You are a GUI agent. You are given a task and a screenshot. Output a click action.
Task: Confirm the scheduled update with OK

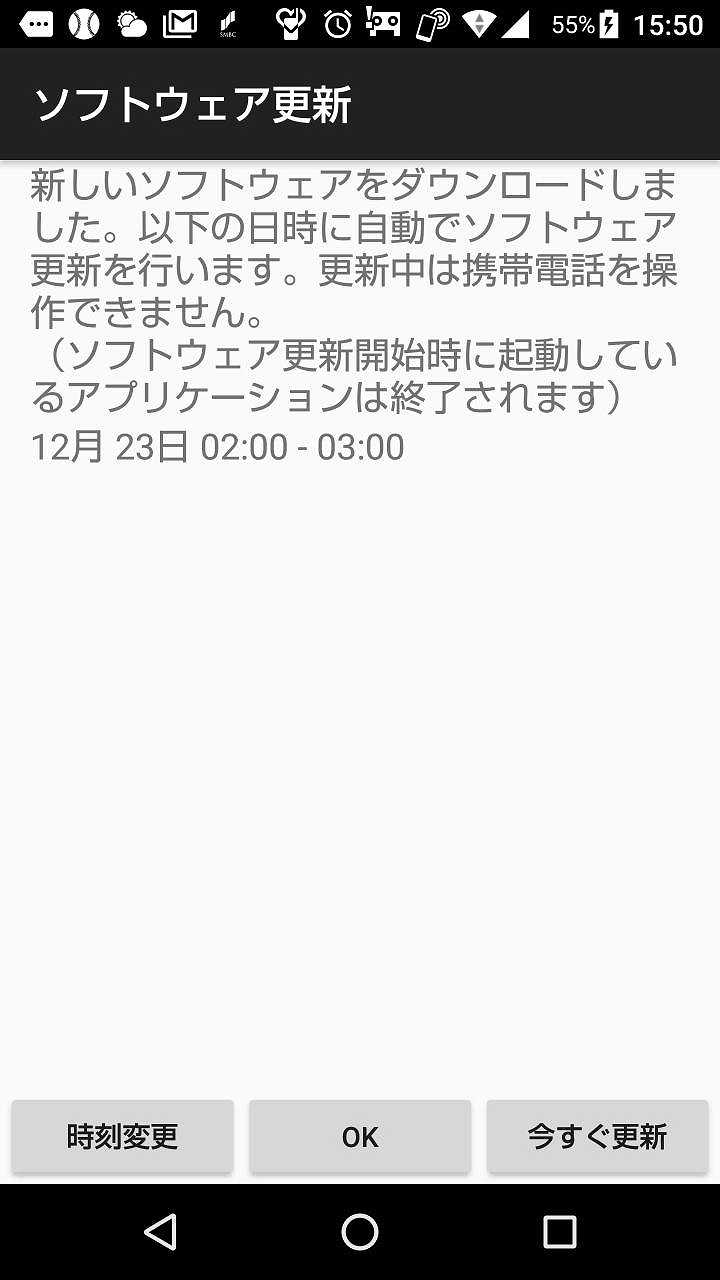360,1136
